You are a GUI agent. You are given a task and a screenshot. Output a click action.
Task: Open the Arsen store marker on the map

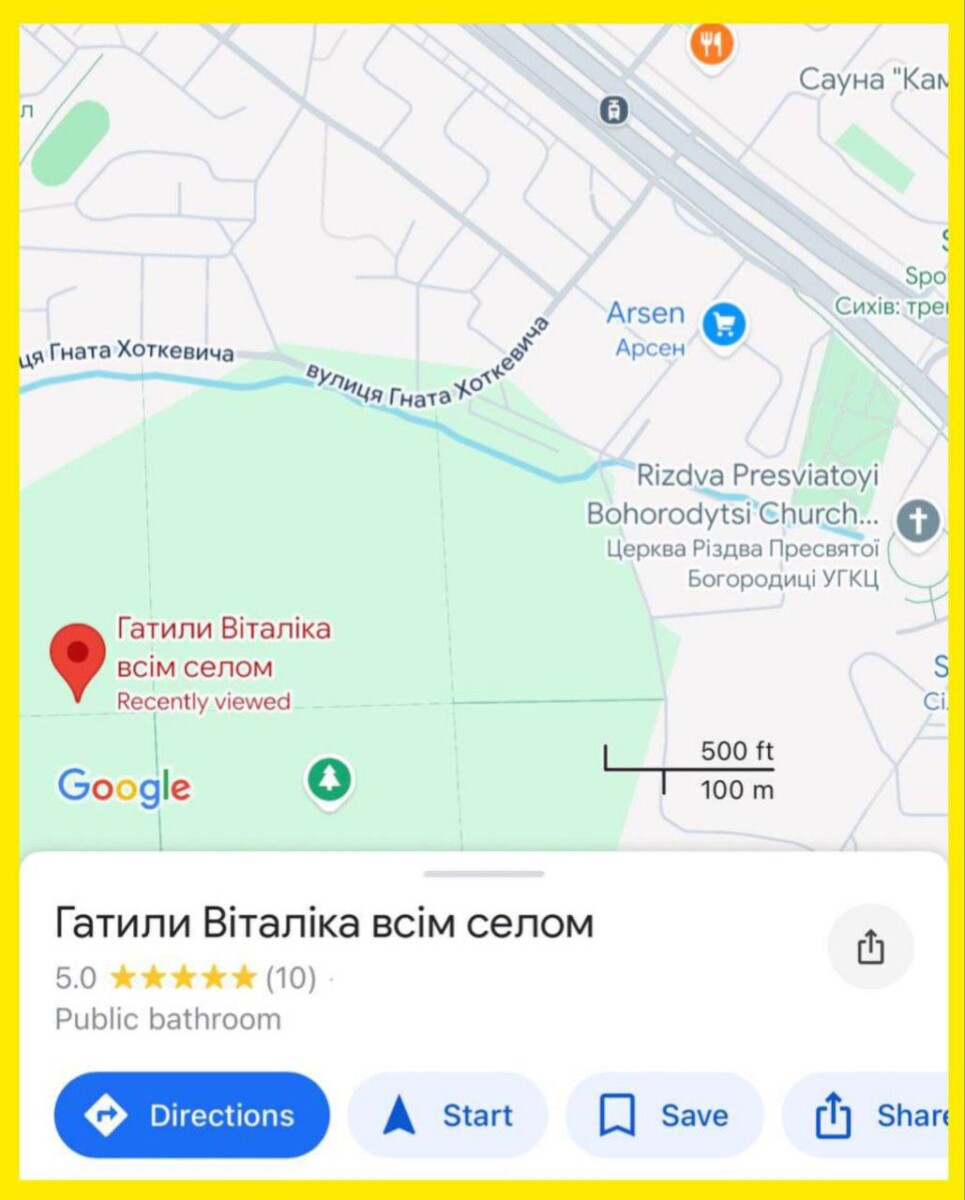tap(724, 326)
